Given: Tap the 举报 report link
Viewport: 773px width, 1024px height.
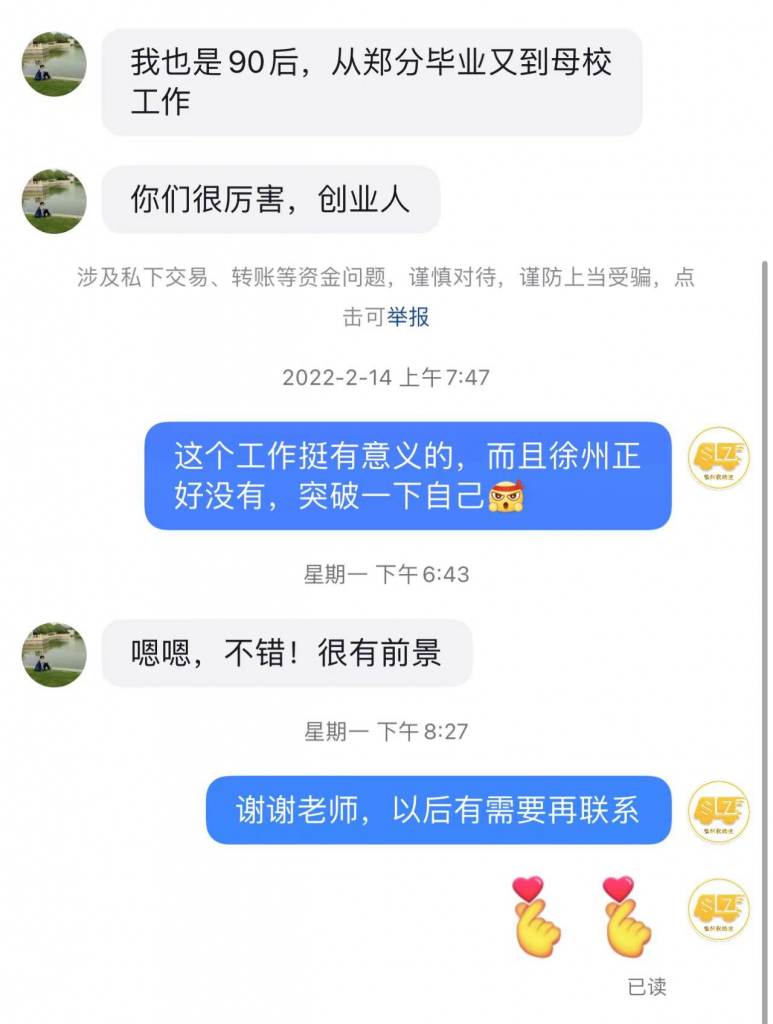Looking at the screenshot, I should click(x=408, y=317).
